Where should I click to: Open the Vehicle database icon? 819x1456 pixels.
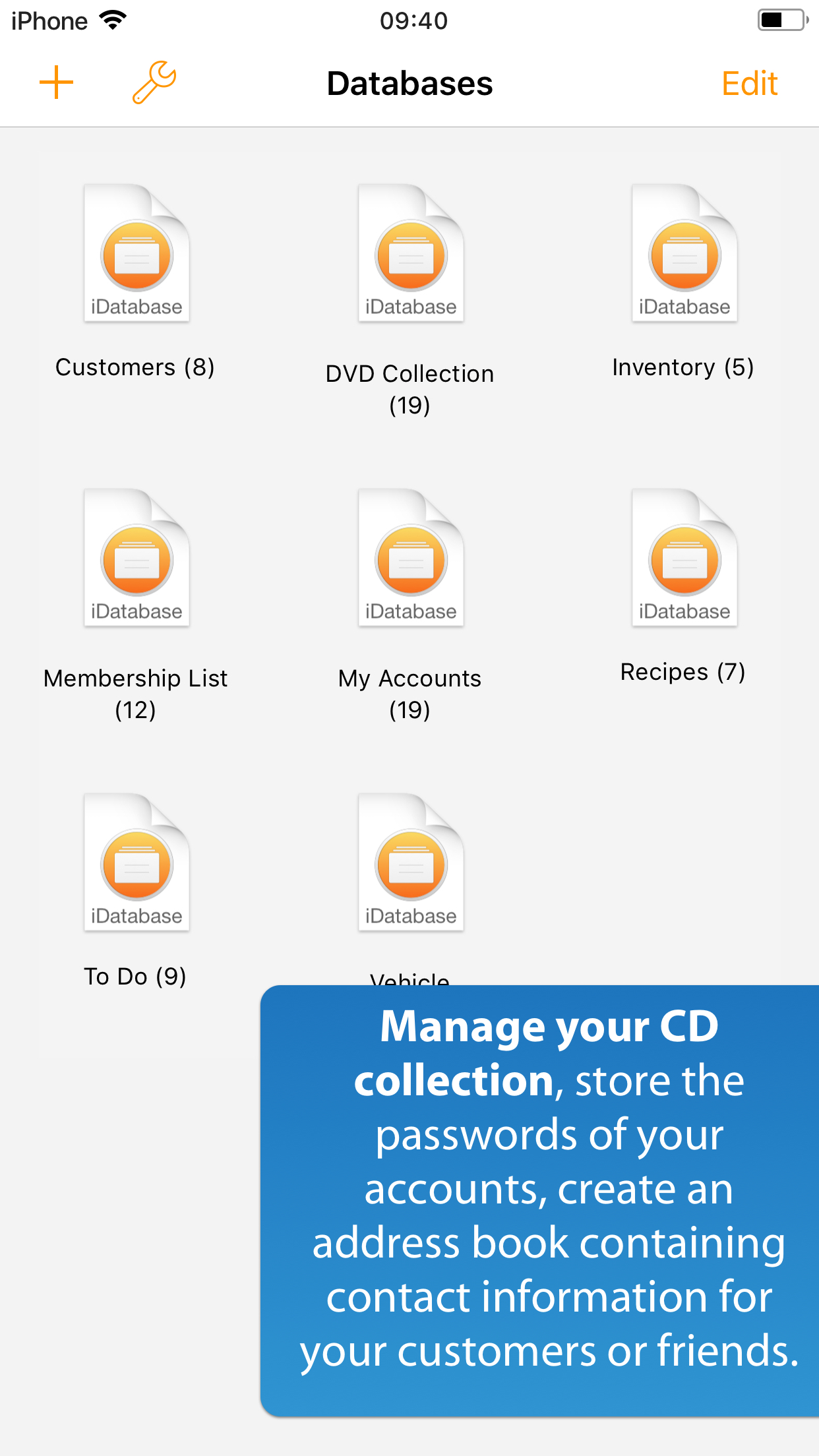point(410,863)
